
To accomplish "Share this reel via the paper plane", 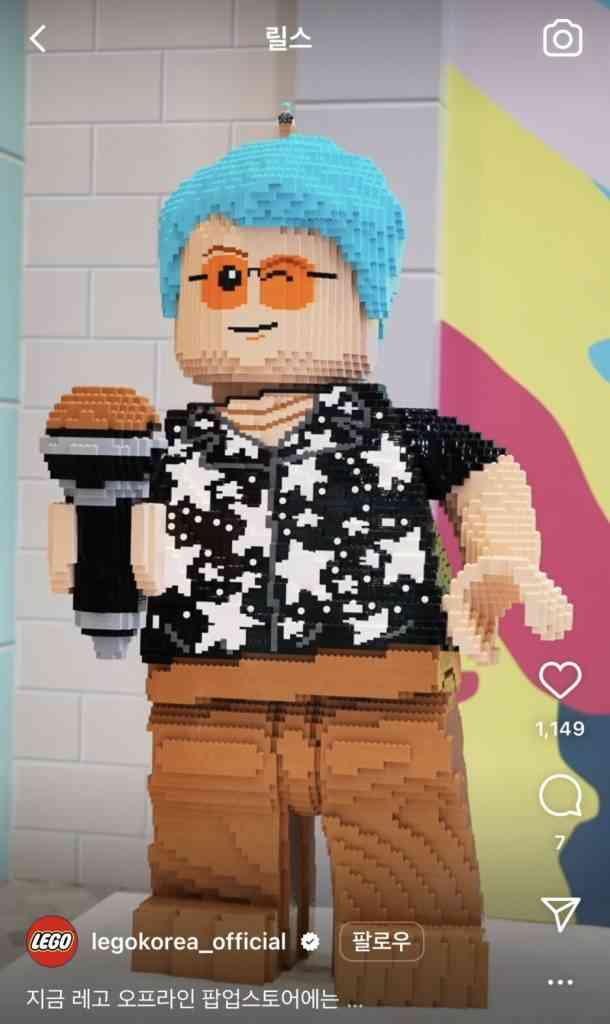I will coord(560,912).
